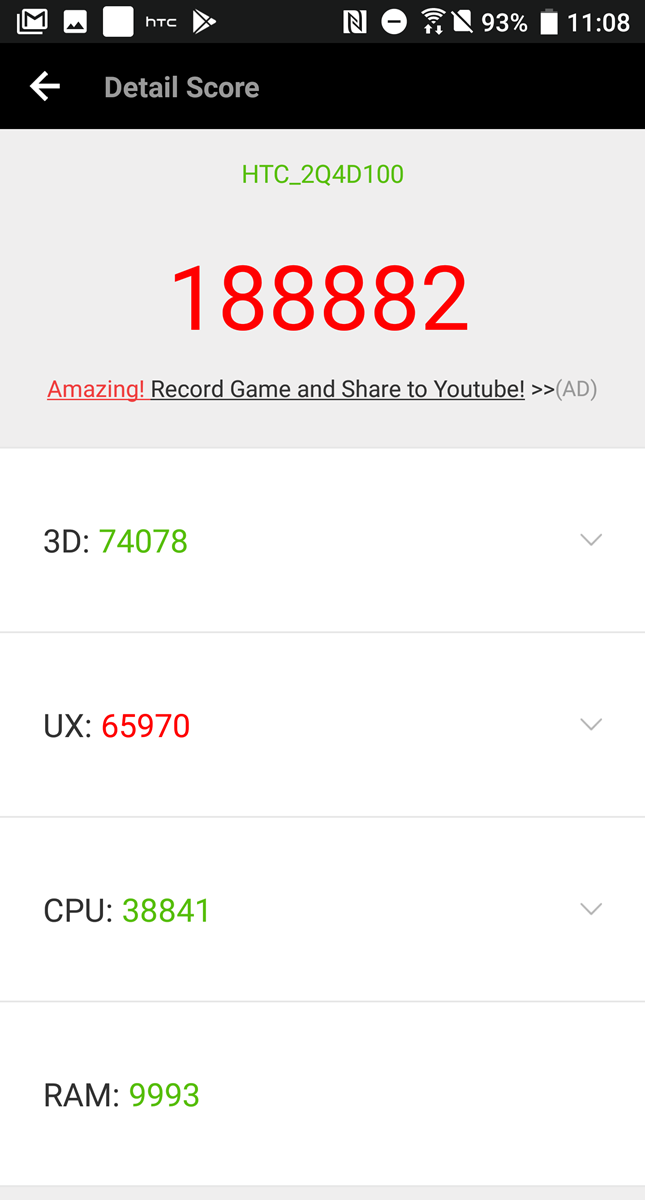The height and width of the screenshot is (1200, 645).
Task: Go back from Detail Score
Action: [x=45, y=87]
